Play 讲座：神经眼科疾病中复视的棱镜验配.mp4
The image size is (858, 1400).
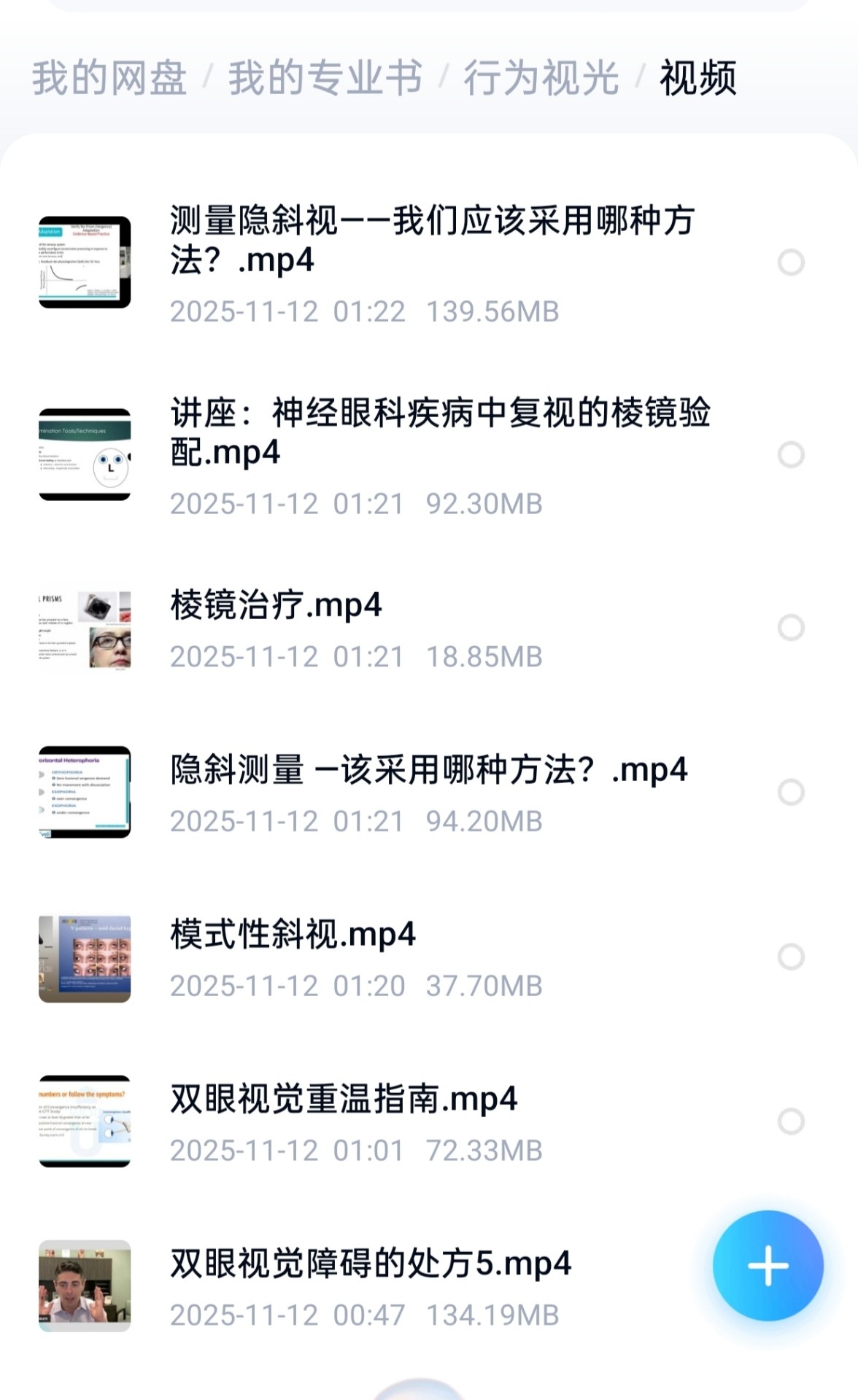pyautogui.click(x=439, y=432)
